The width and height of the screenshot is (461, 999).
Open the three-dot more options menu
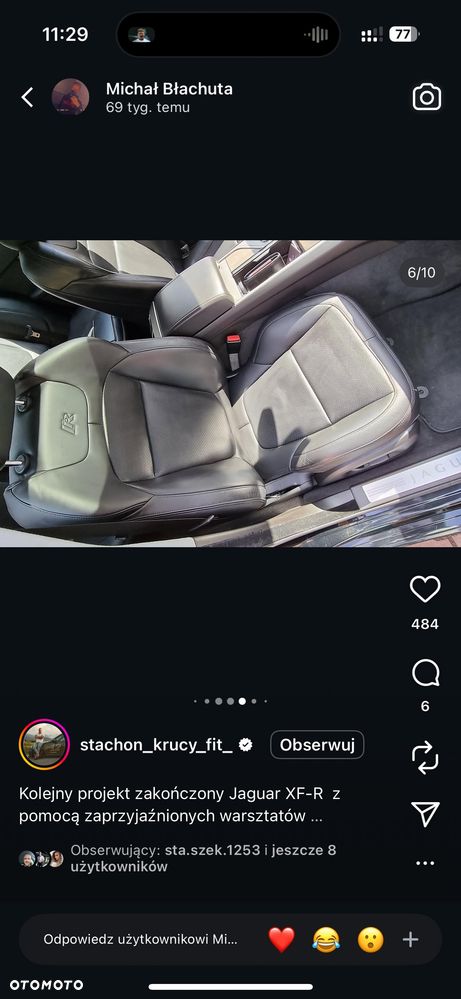[425, 863]
